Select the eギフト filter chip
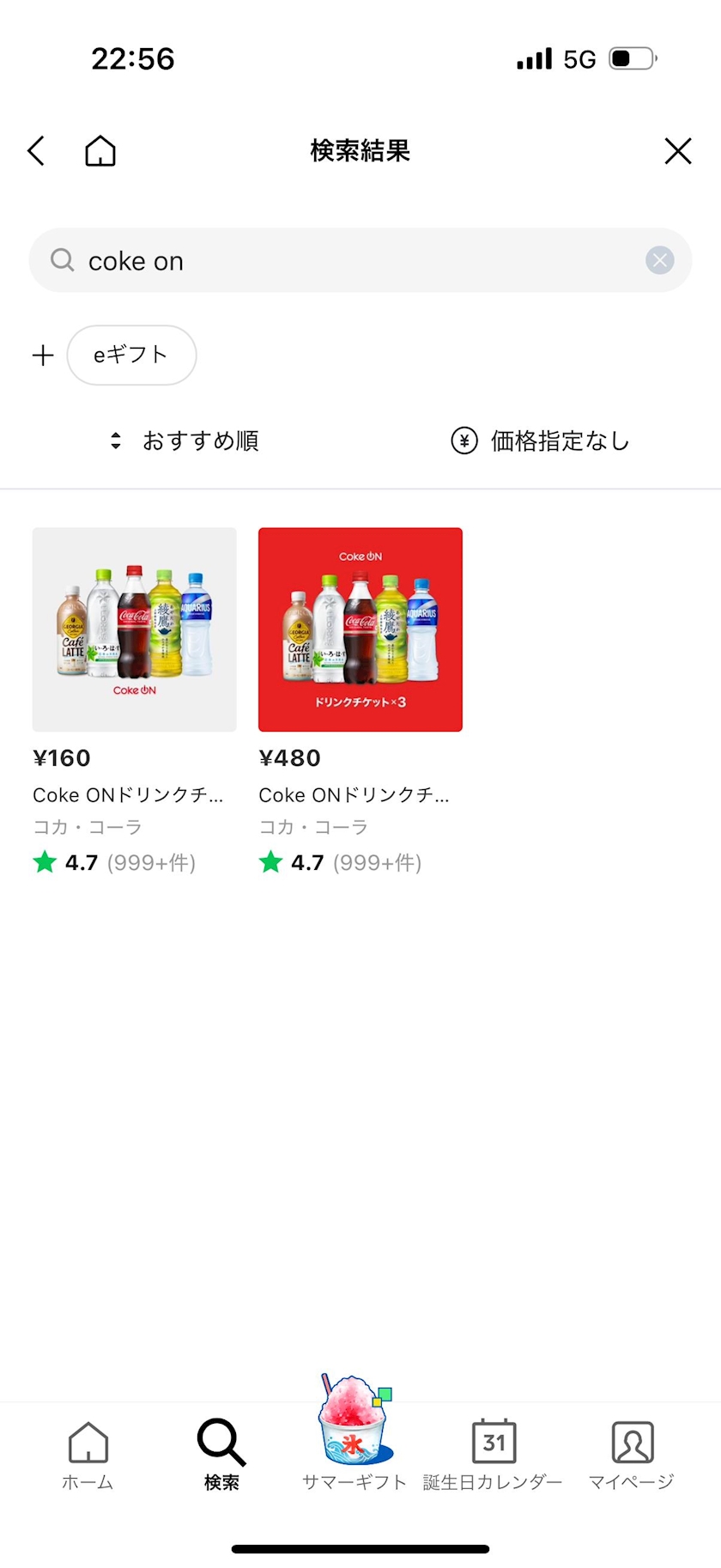Image resolution: width=721 pixels, height=1568 pixels. 131,355
